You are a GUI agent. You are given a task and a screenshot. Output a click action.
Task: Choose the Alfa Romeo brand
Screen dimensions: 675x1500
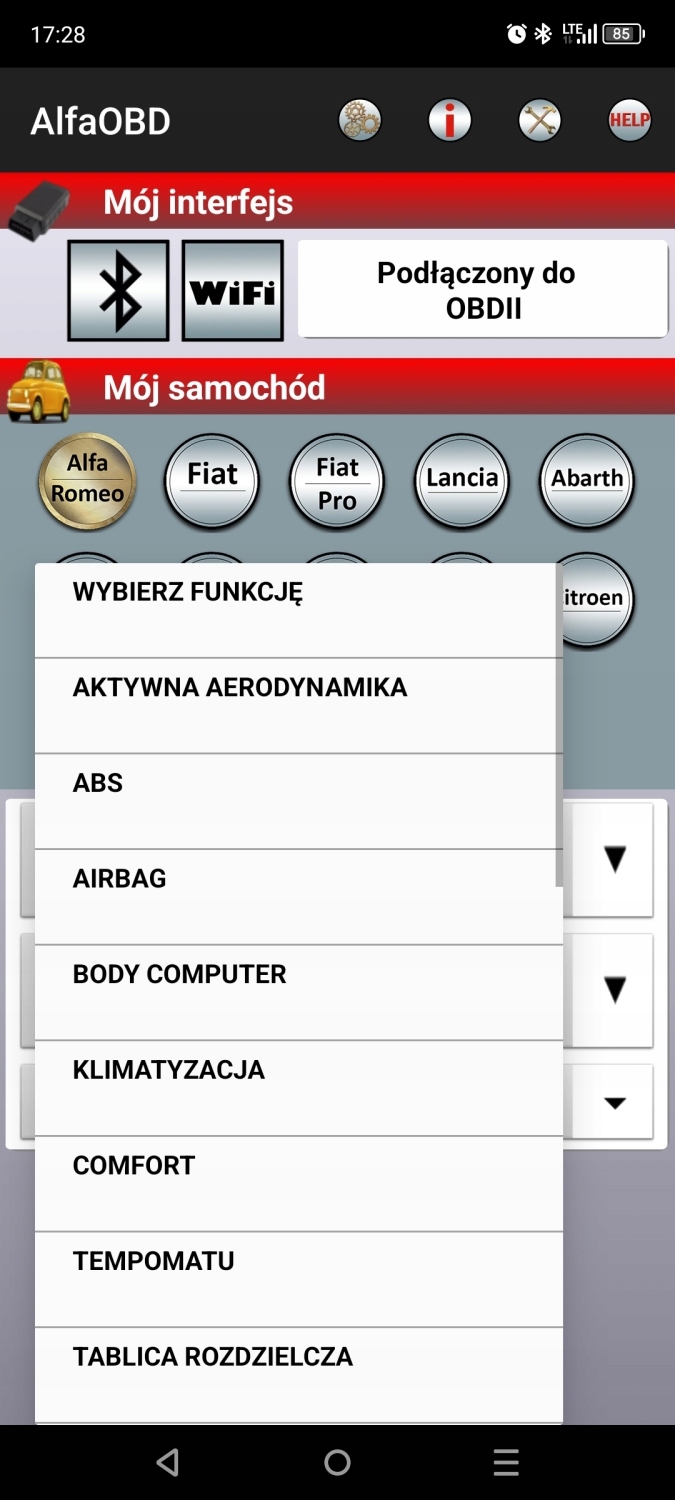88,480
